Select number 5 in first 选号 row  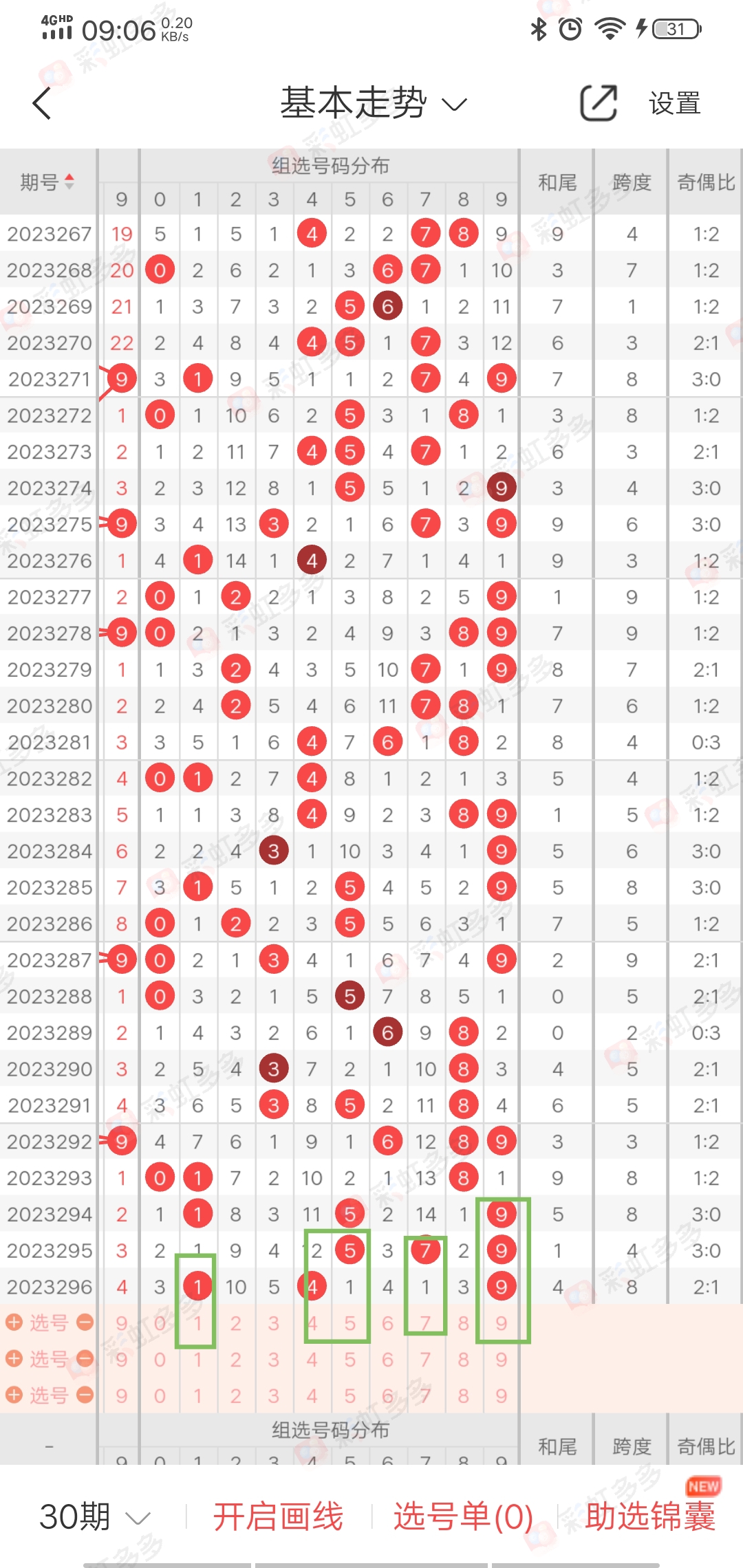pyautogui.click(x=349, y=1323)
